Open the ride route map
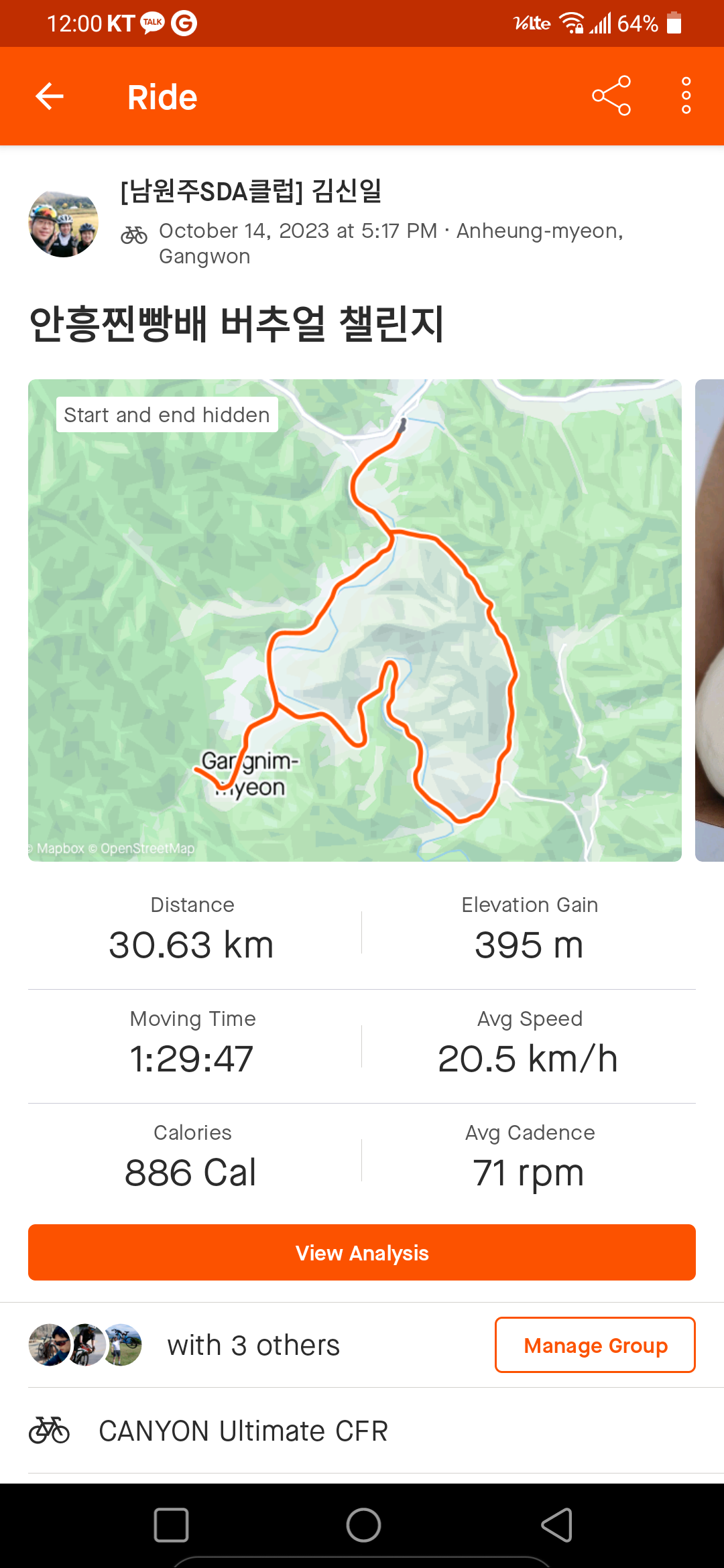The height and width of the screenshot is (1568, 724). [355, 620]
